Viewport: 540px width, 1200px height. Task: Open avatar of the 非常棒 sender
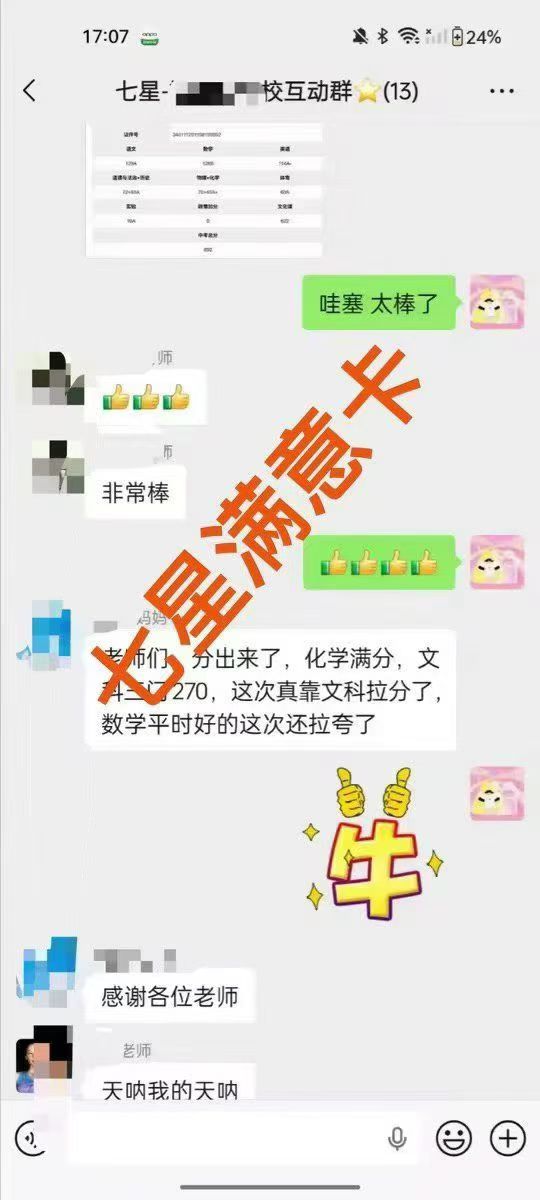(58, 467)
